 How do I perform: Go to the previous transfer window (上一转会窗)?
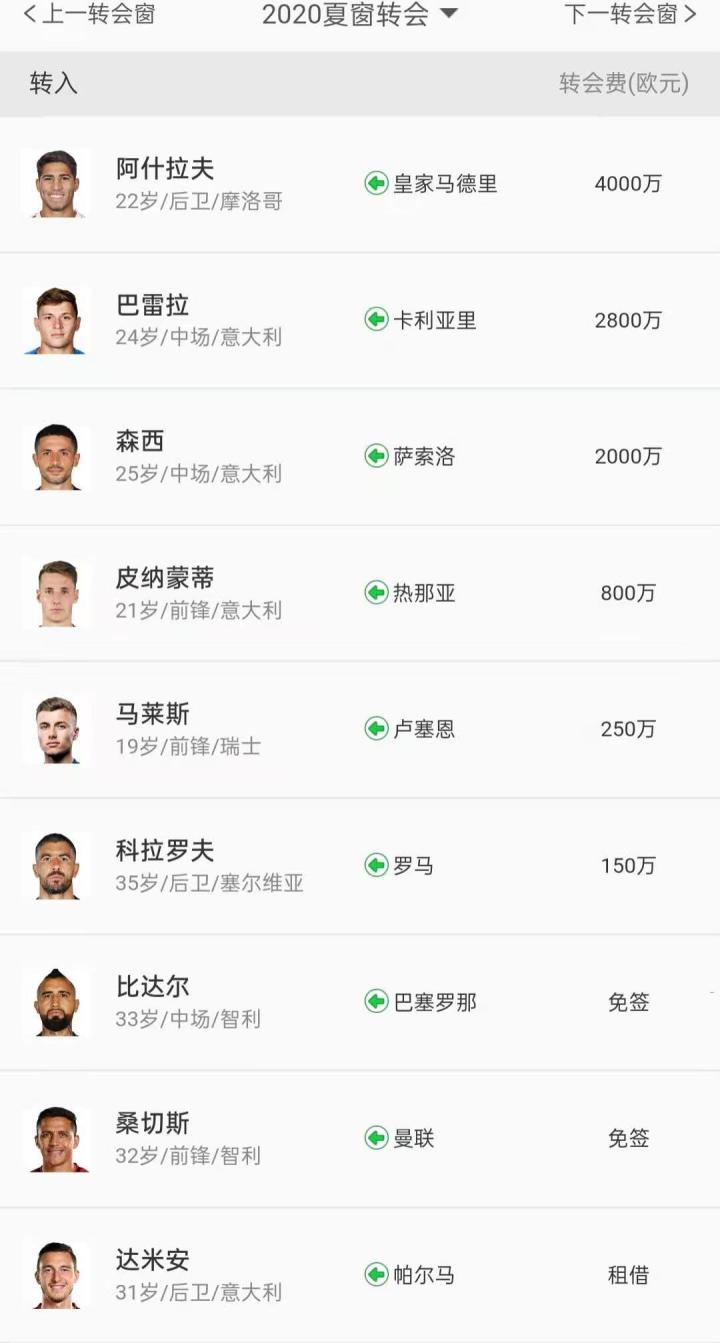point(88,14)
